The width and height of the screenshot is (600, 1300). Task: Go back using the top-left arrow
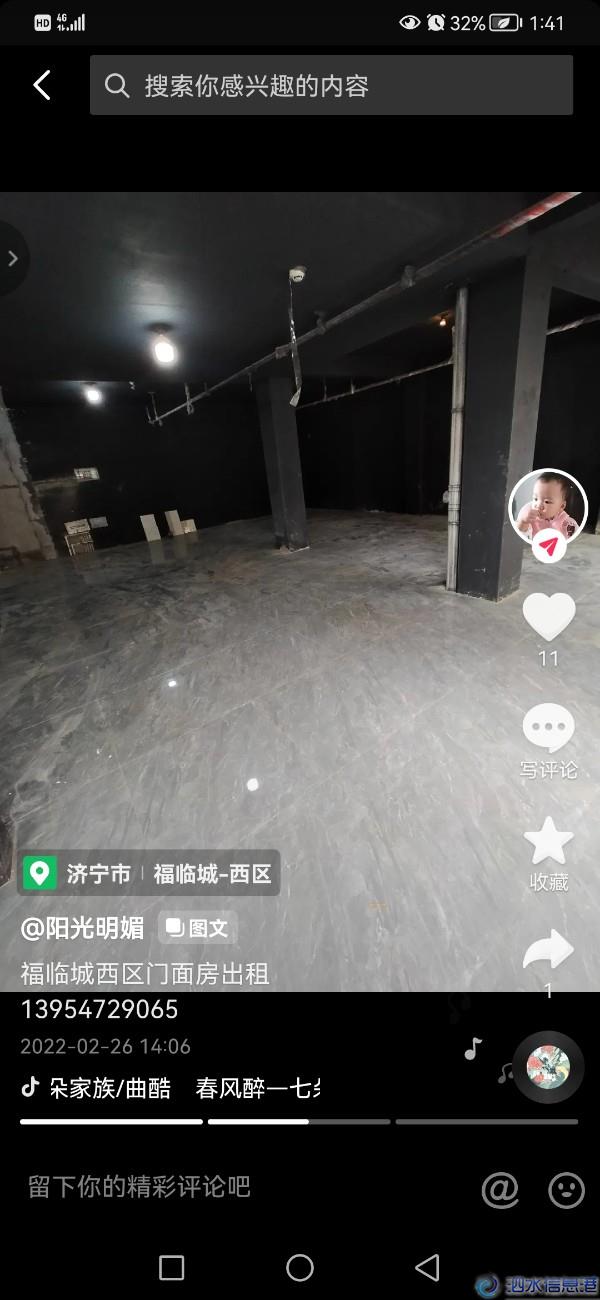click(42, 85)
